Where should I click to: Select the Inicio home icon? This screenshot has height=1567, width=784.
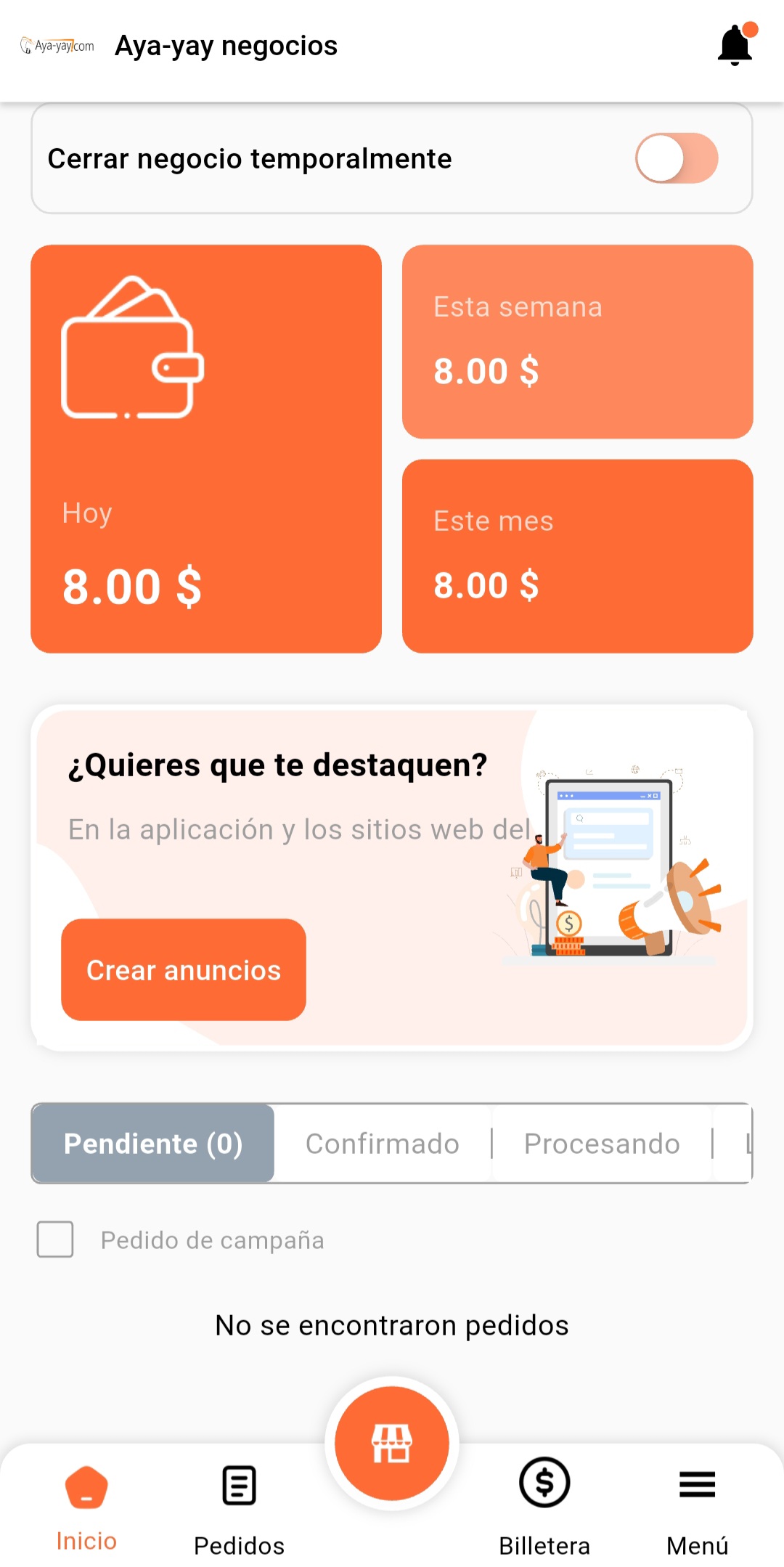coord(86,1486)
